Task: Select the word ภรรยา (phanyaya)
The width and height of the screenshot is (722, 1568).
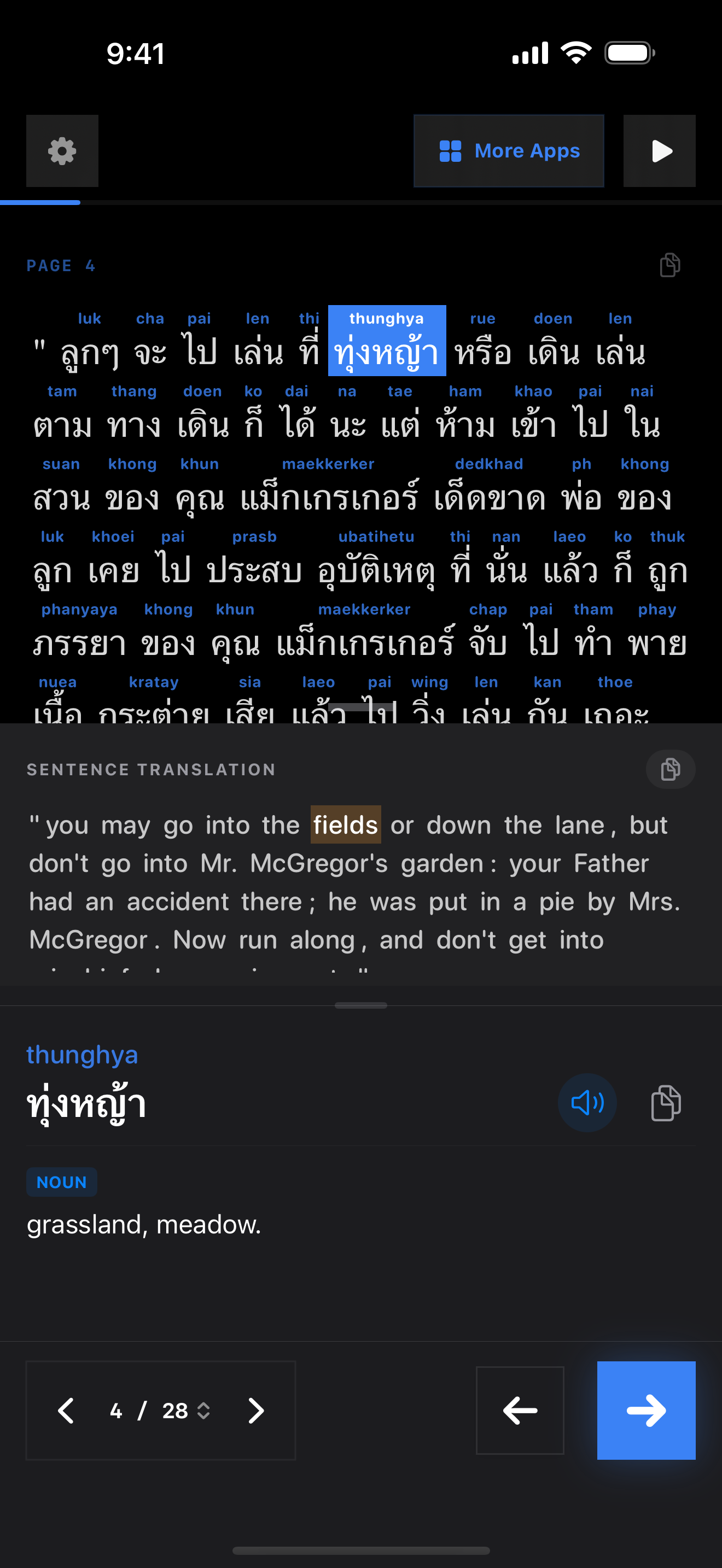Action: (x=79, y=642)
